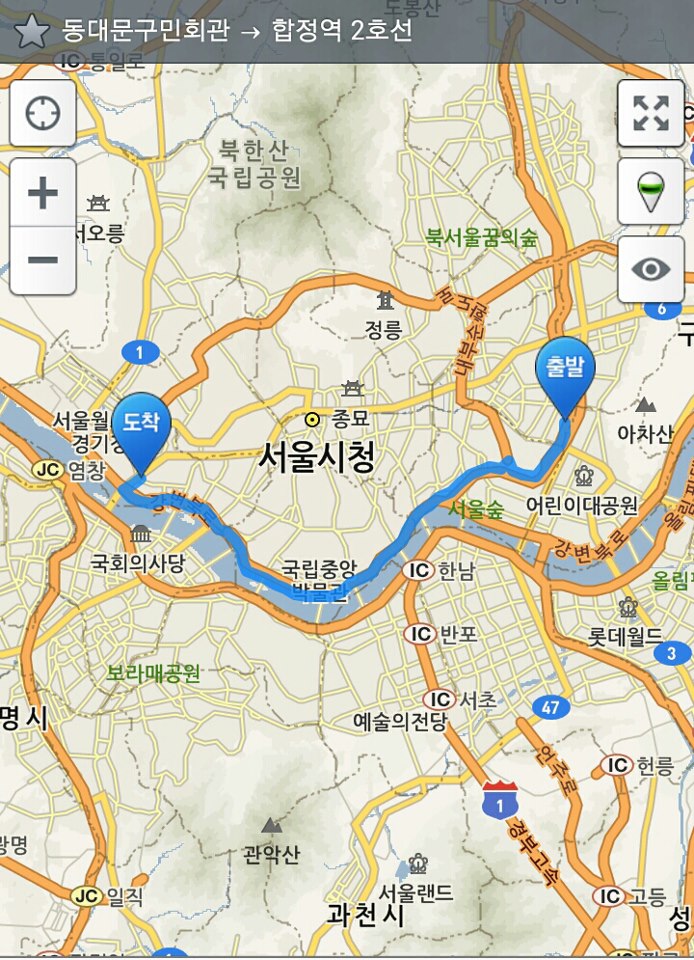
Task: Select the 출발 departure marker
Action: (566, 372)
